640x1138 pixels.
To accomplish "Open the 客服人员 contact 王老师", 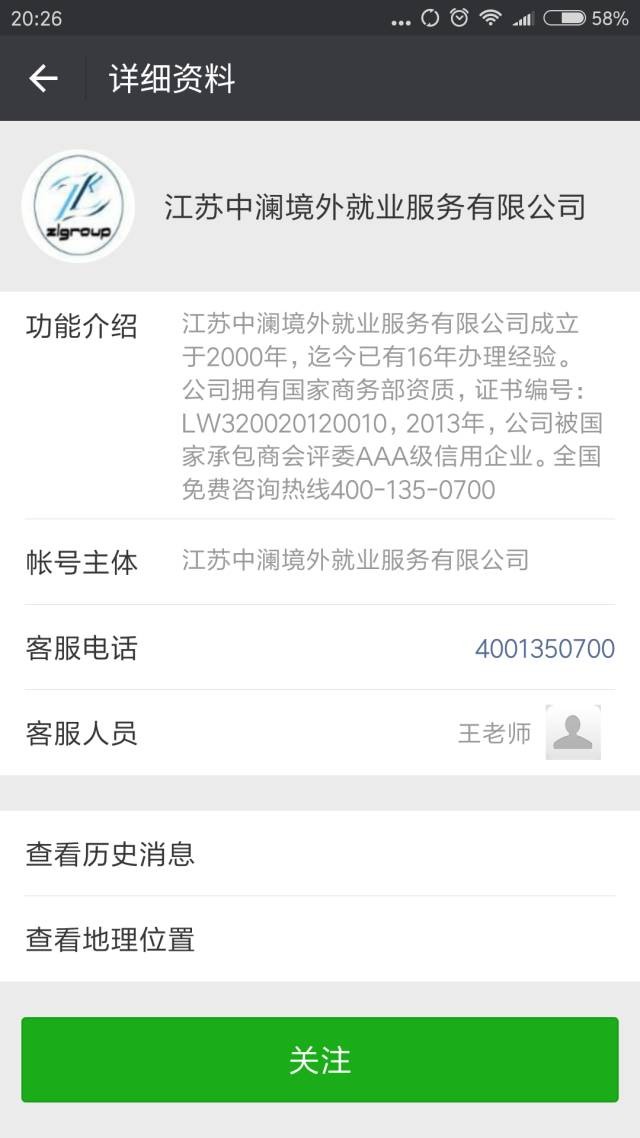I will pyautogui.click(x=528, y=733).
